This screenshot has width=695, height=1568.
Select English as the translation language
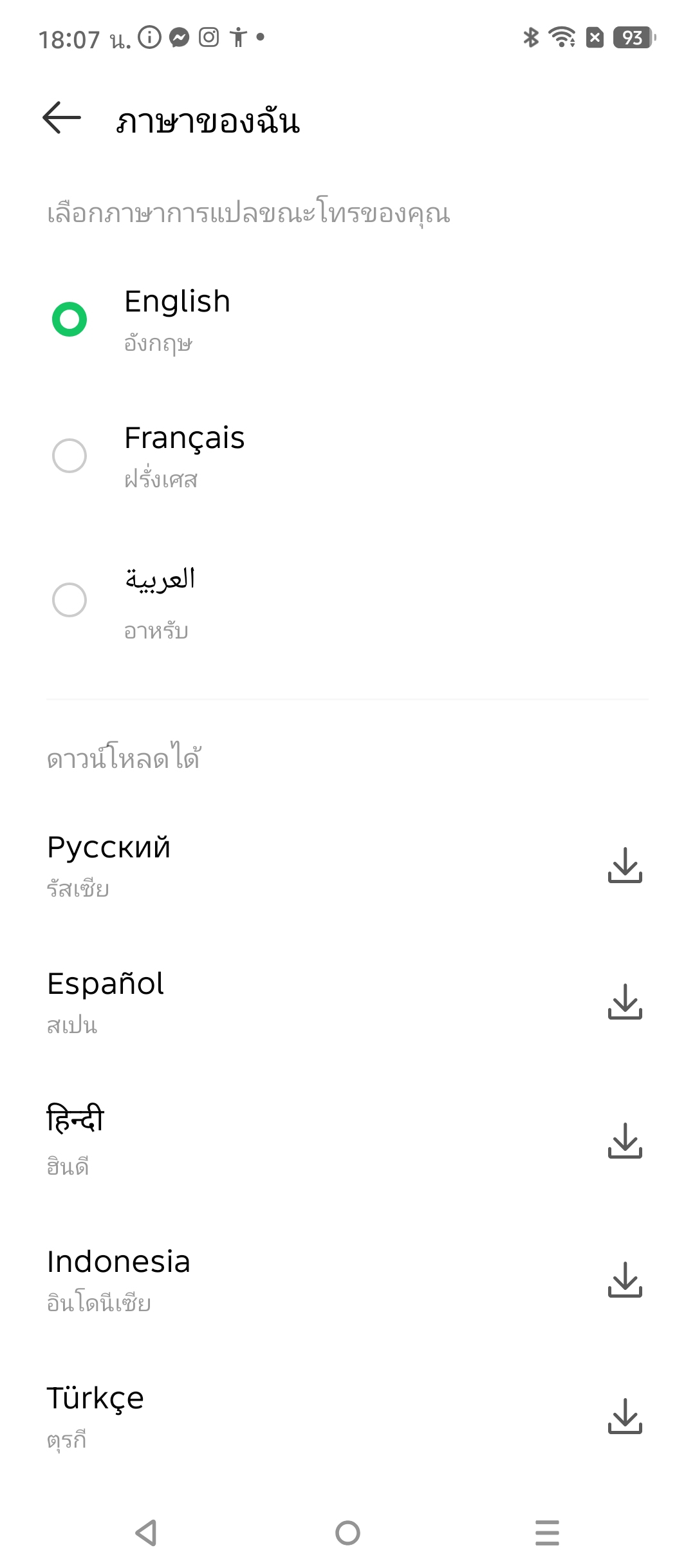coord(347,319)
